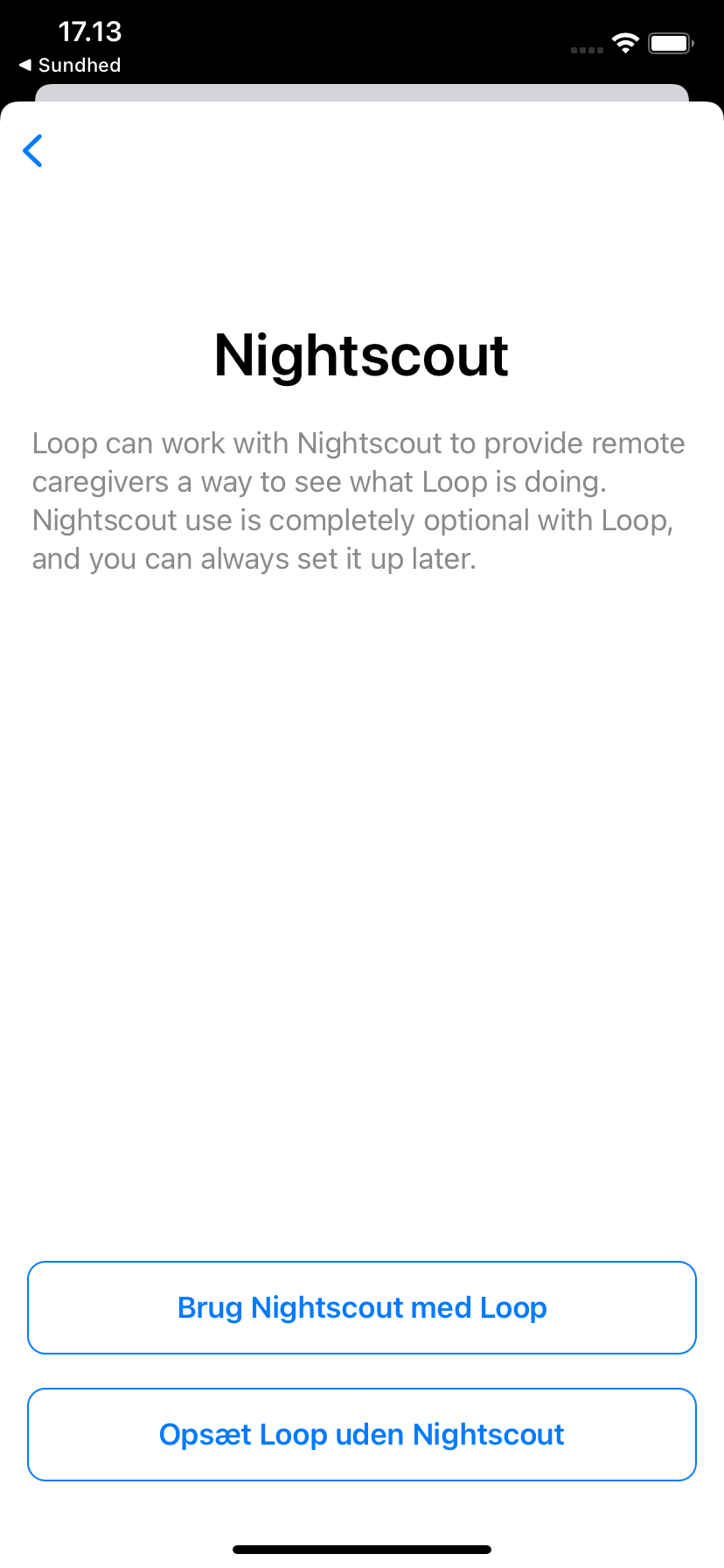Viewport: 724px width, 1568px height.
Task: Return to Sundhed via status bar link
Action: (68, 65)
